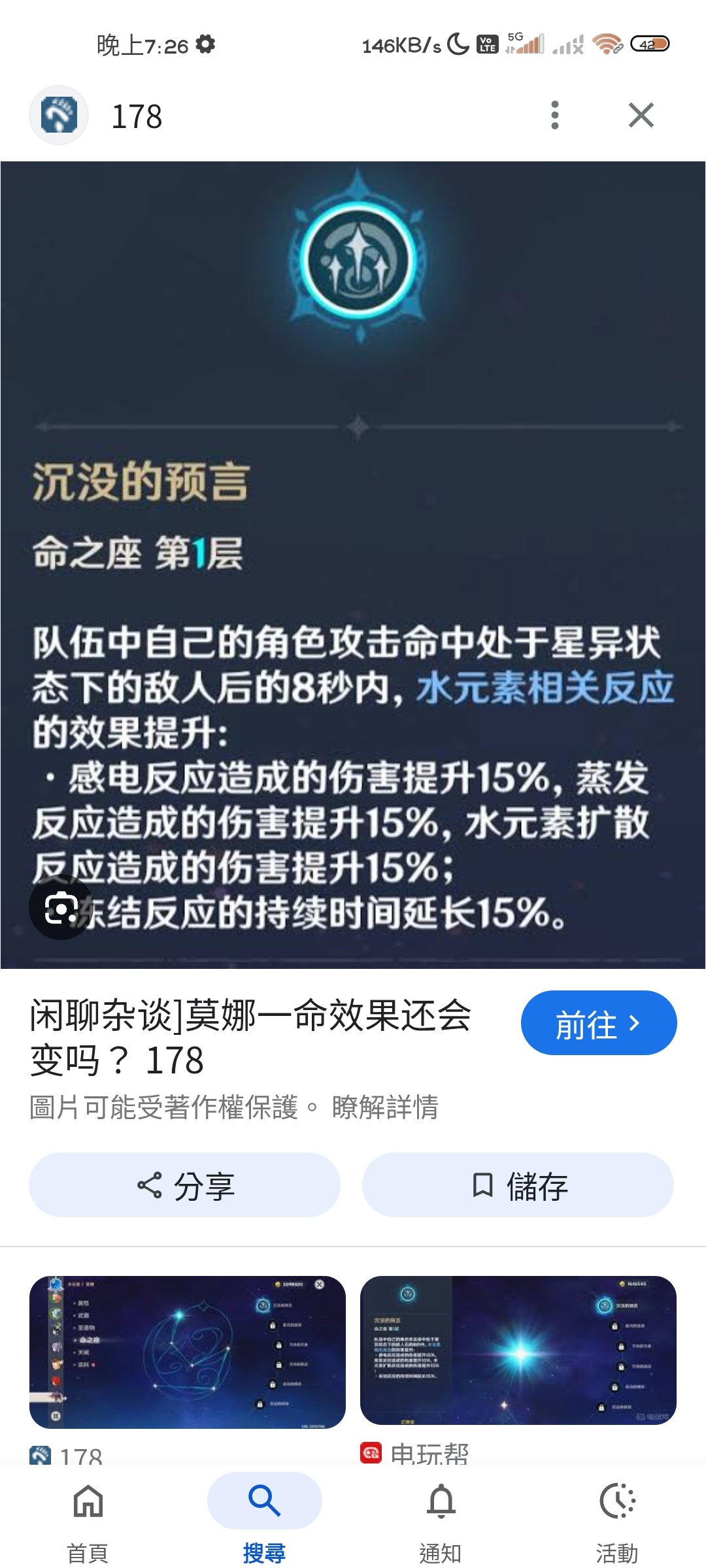Open the 闲聊杂谈 莫娜一命 page title

click(x=251, y=1037)
